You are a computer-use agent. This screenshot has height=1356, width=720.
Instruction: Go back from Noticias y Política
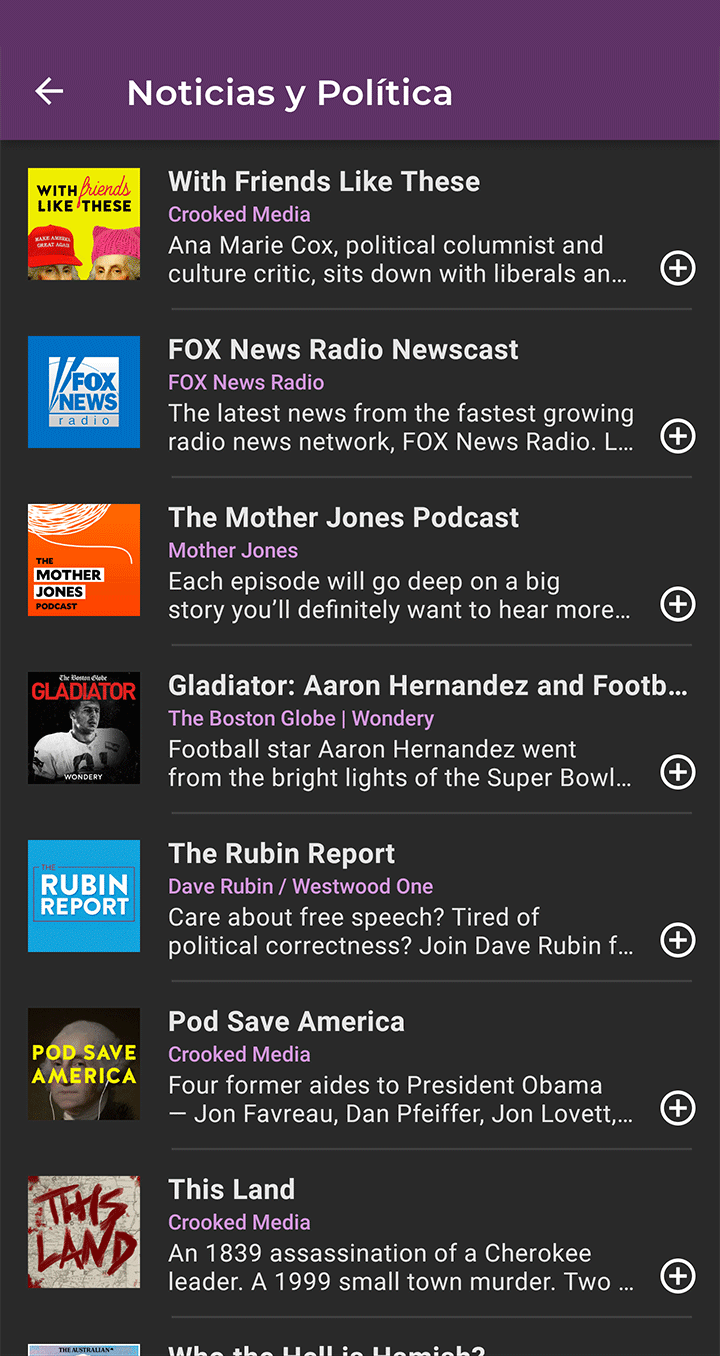(x=49, y=92)
